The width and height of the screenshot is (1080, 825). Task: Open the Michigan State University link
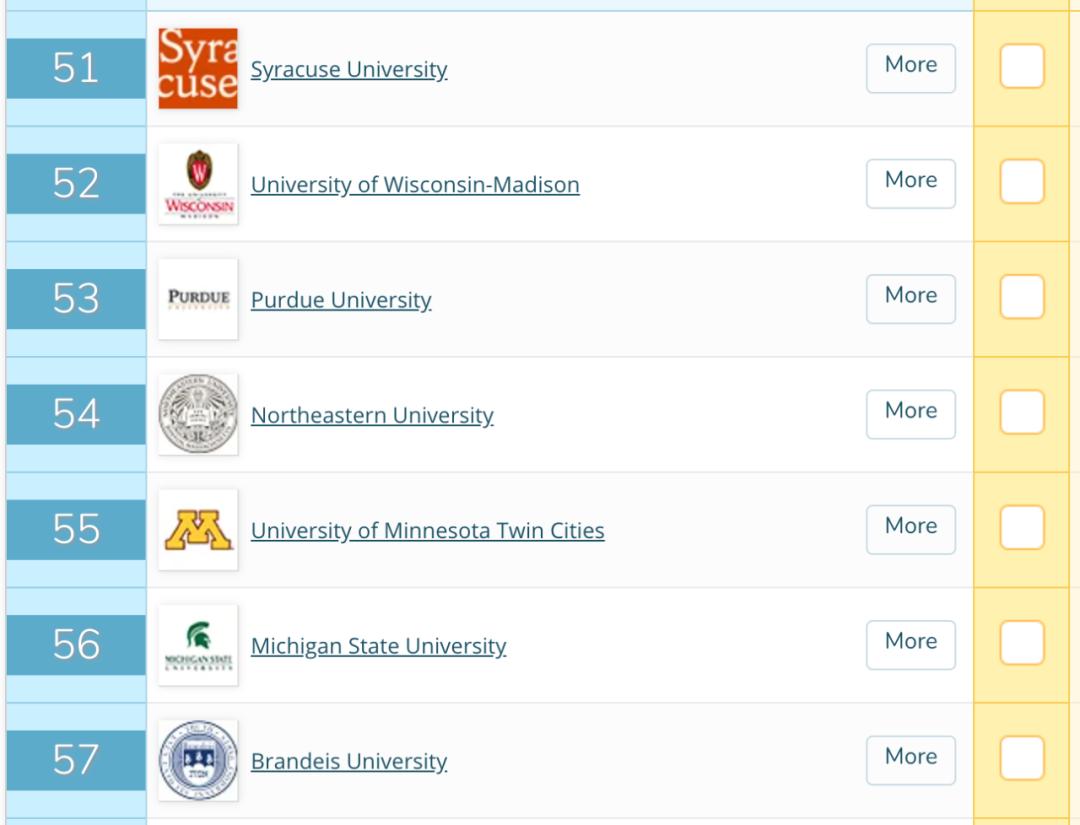378,646
